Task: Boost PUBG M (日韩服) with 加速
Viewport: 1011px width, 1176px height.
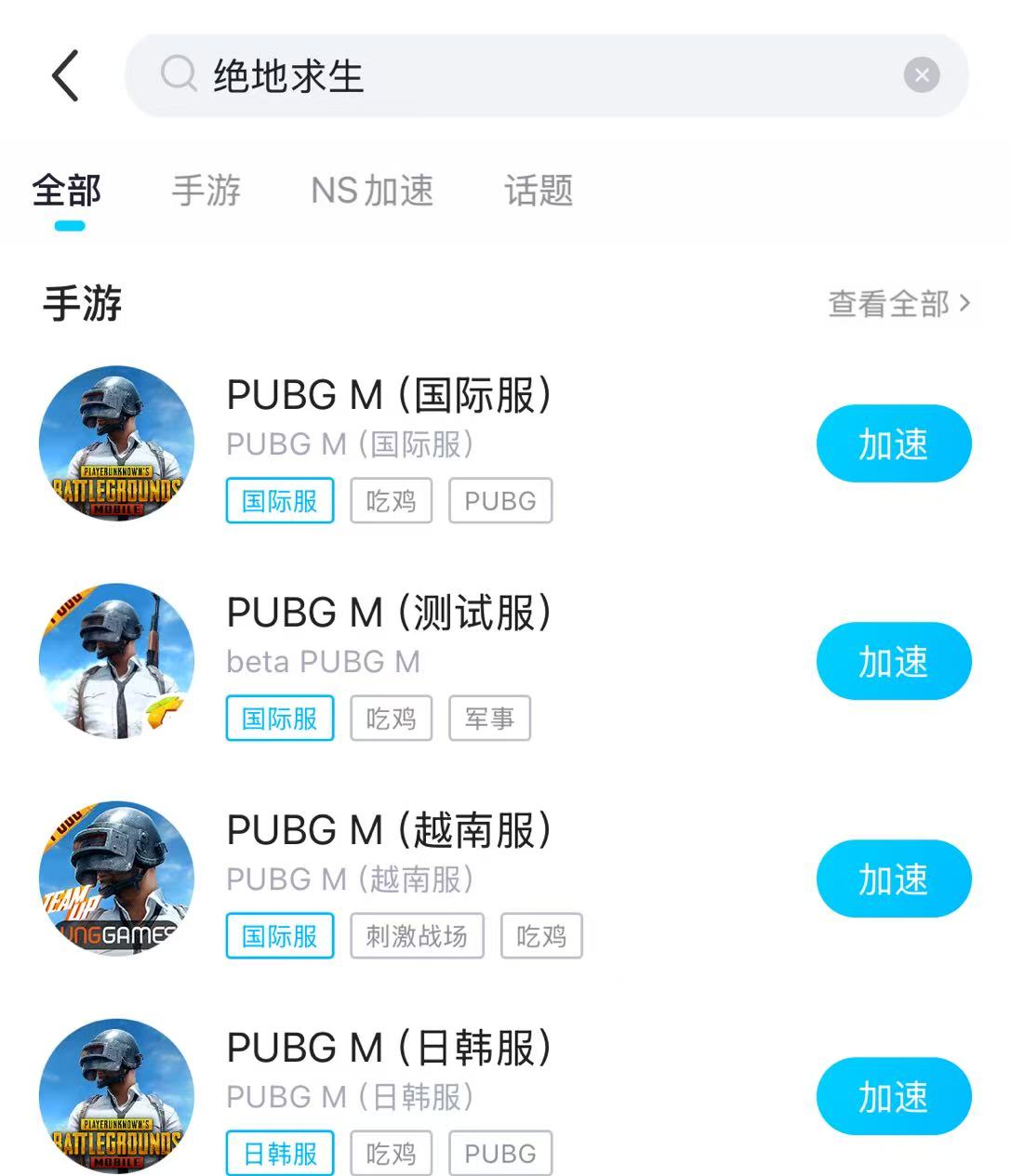Action: [x=893, y=1097]
